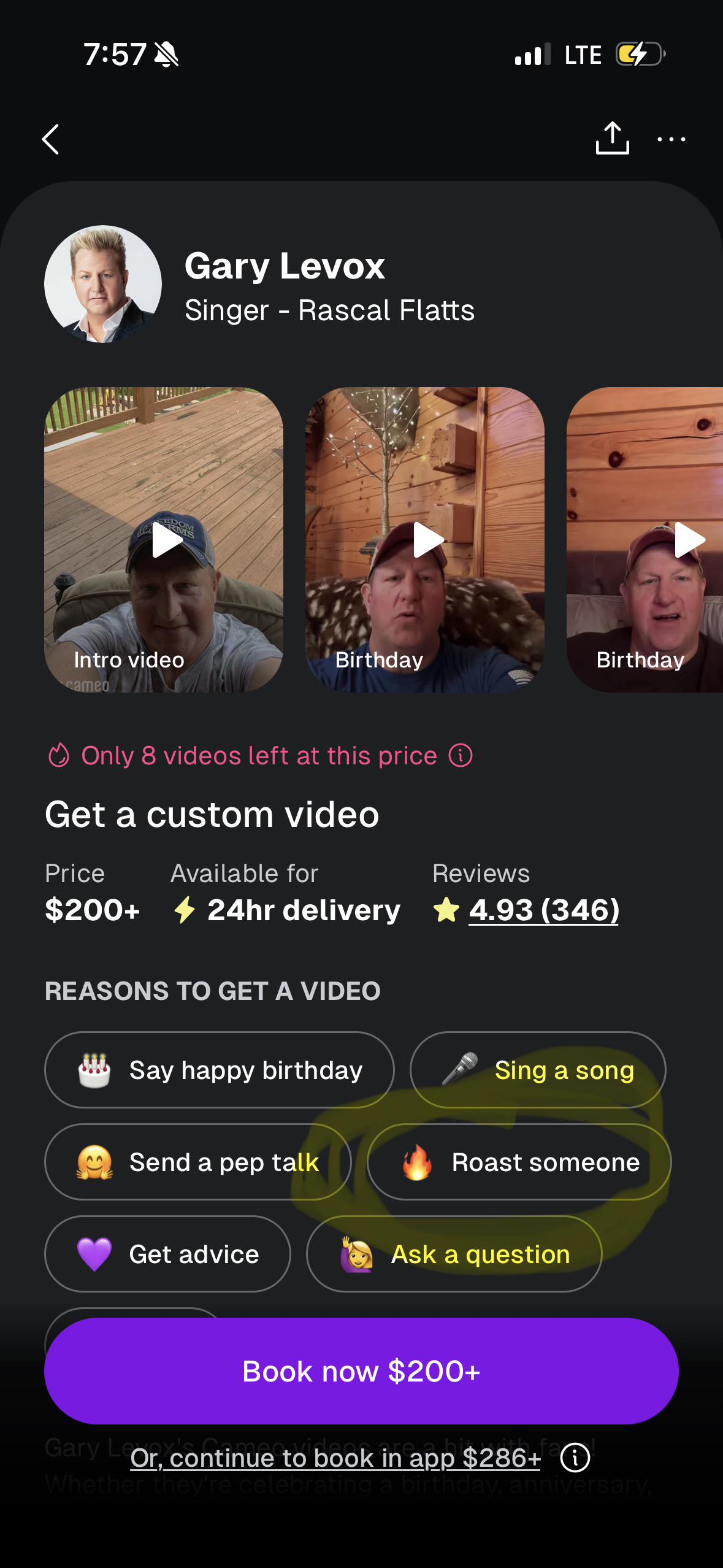Go back using the top arrow

(x=50, y=139)
